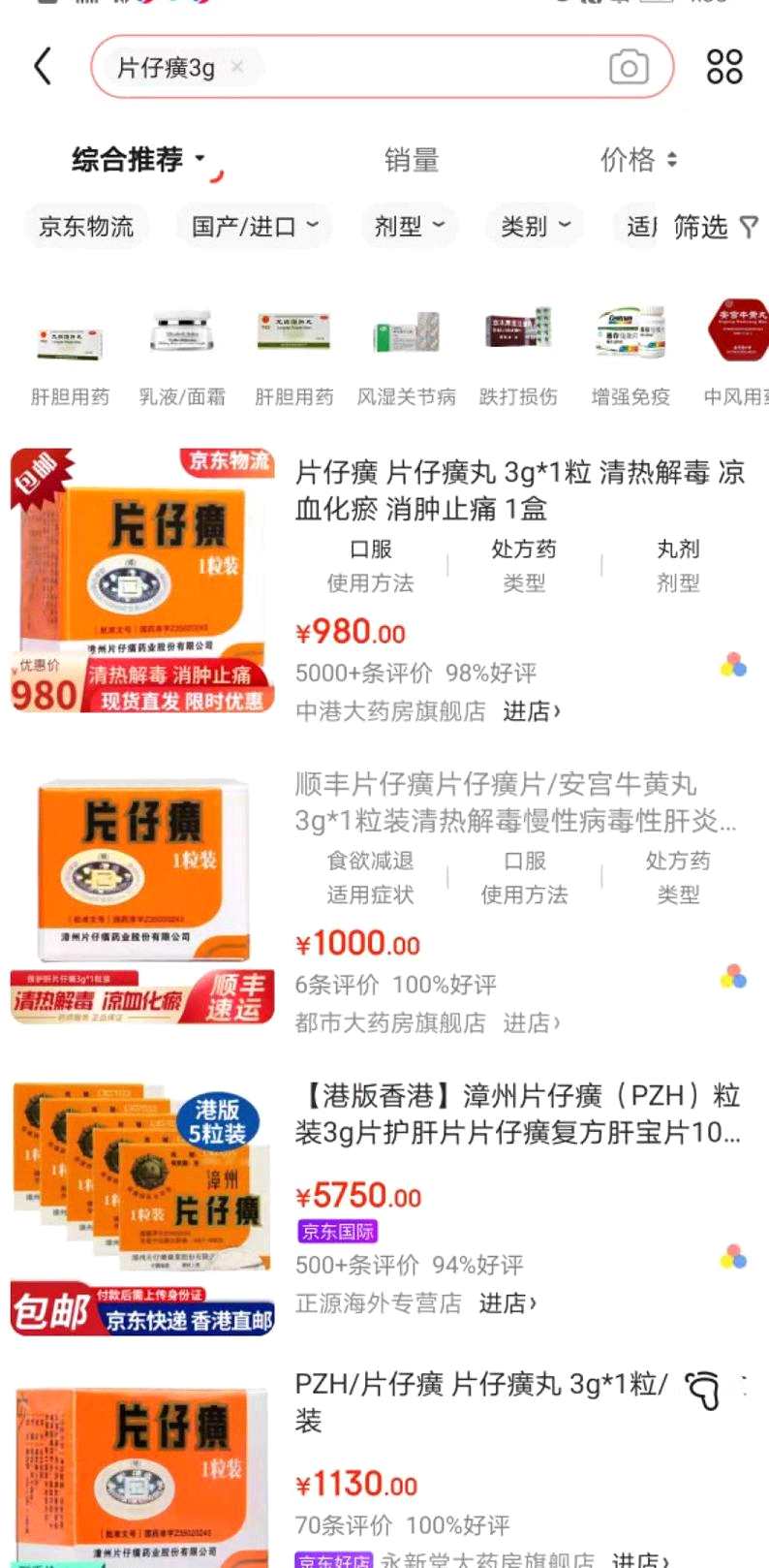This screenshot has height=1568, width=769.
Task: Open the 筛选 filter panel
Action: (x=715, y=227)
